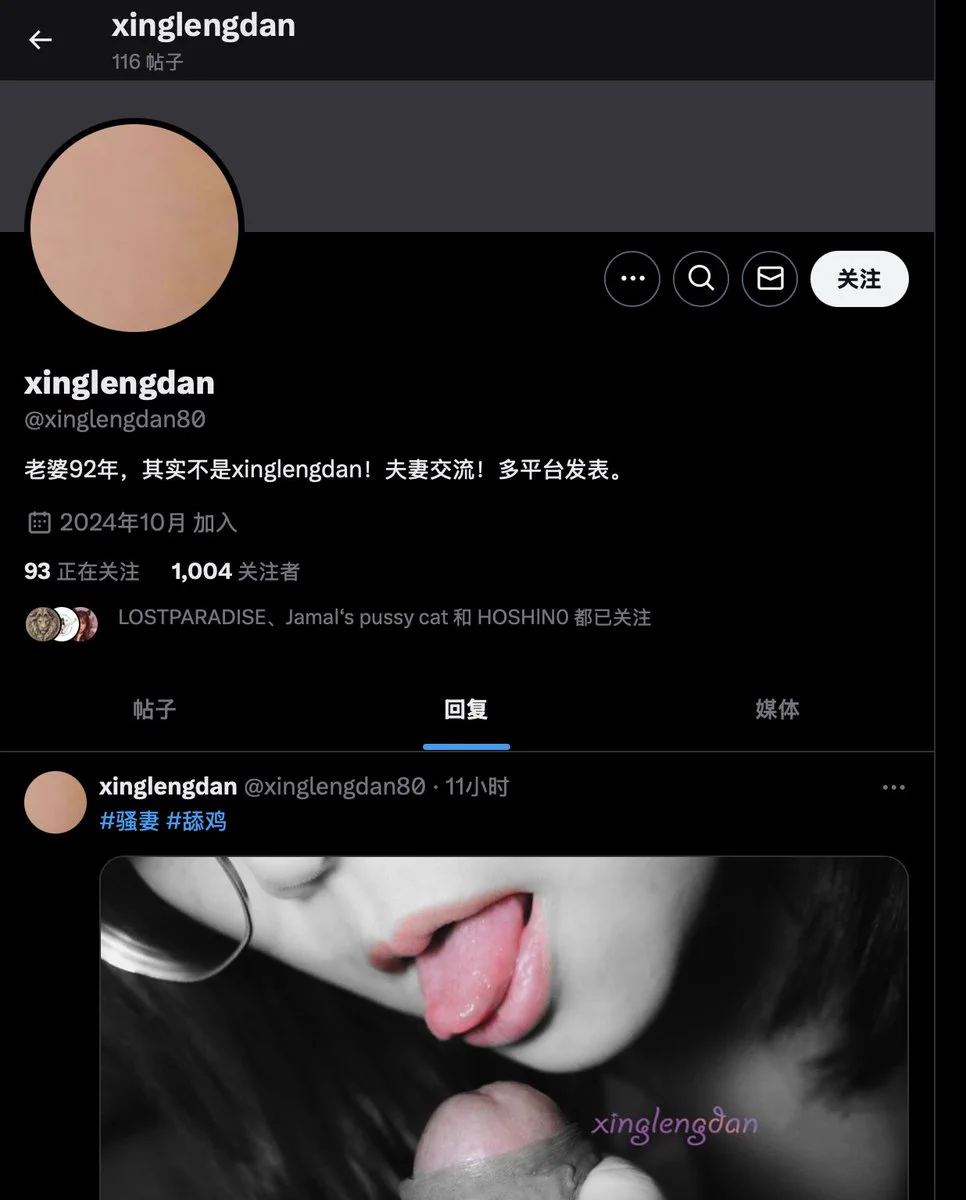The image size is (966, 1200).
Task: View the 1,004 关注者 list
Action: pyautogui.click(x=235, y=572)
